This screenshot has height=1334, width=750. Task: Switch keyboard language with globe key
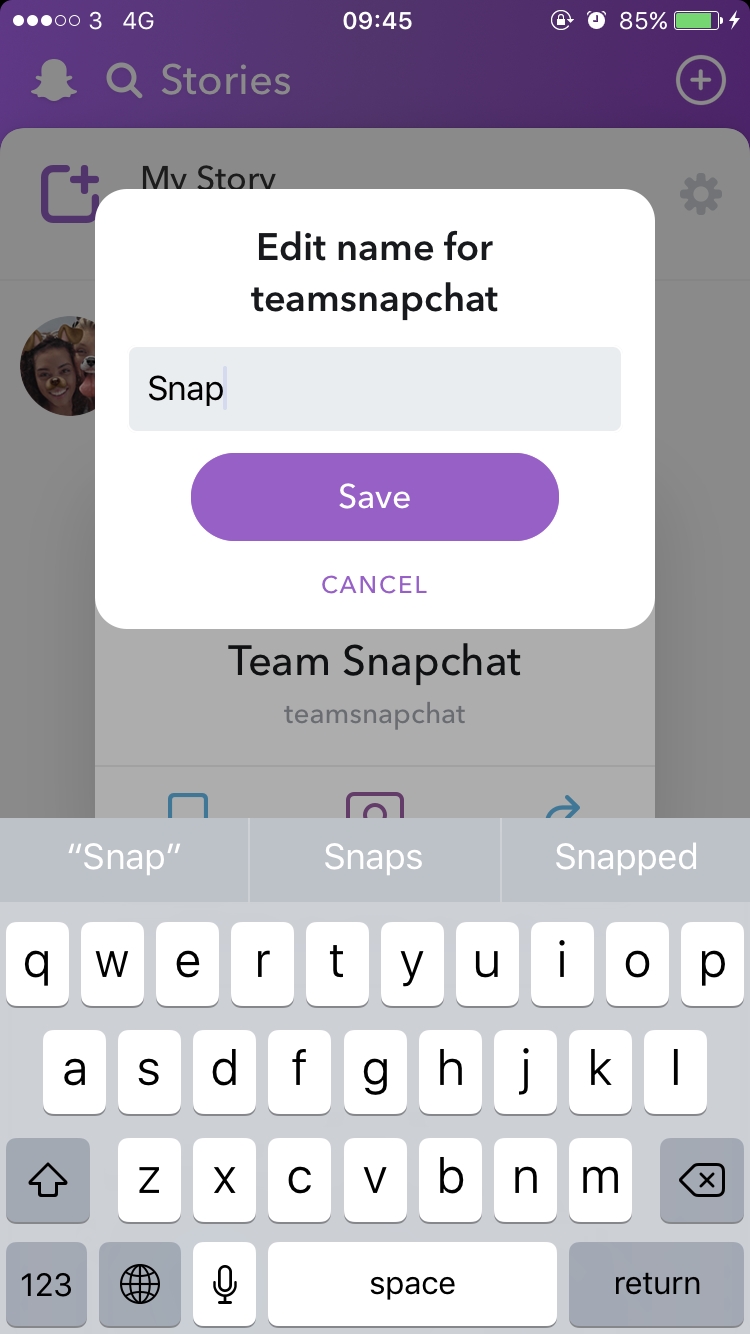139,1284
